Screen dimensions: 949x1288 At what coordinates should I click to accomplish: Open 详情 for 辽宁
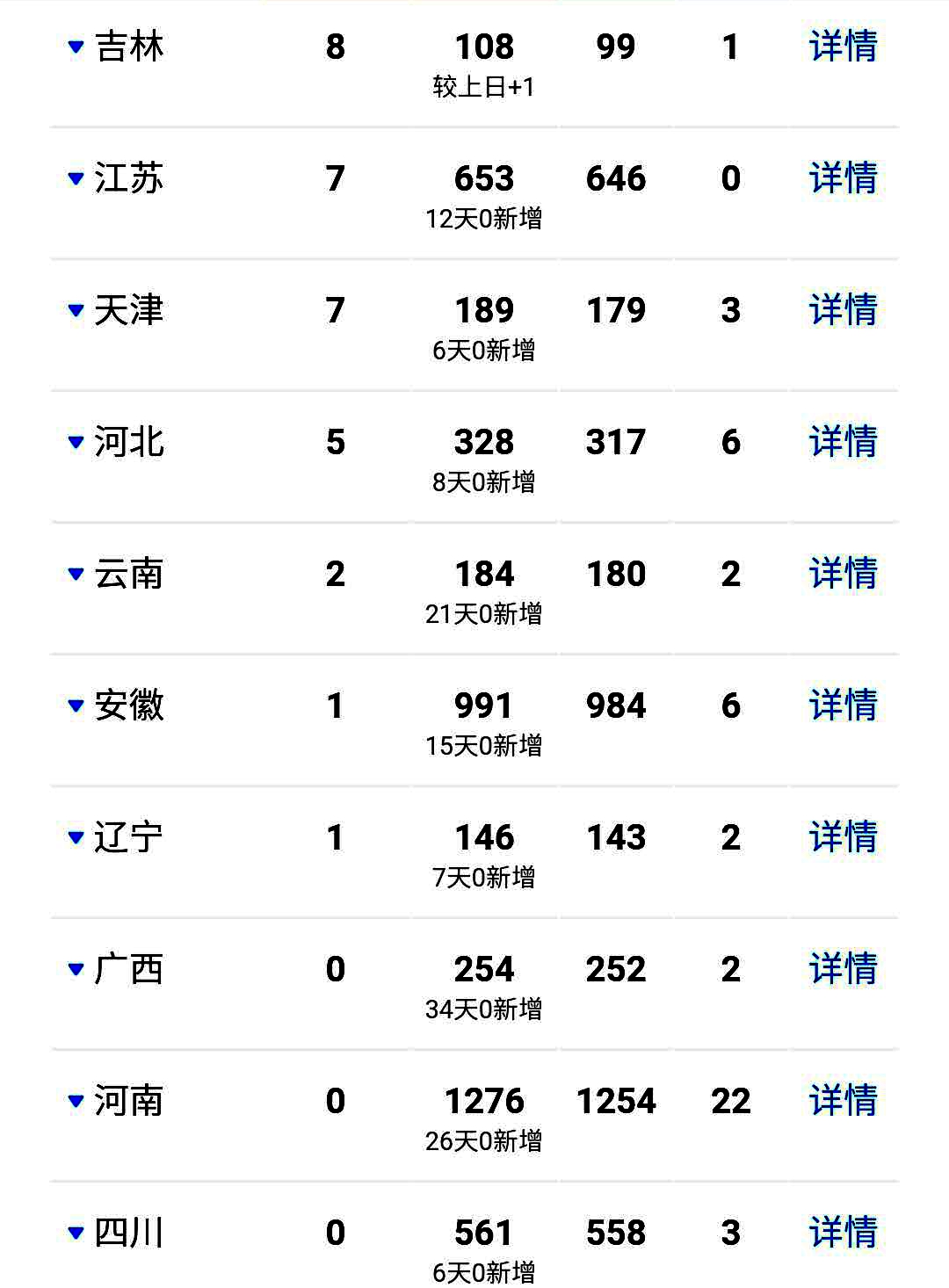pos(843,837)
